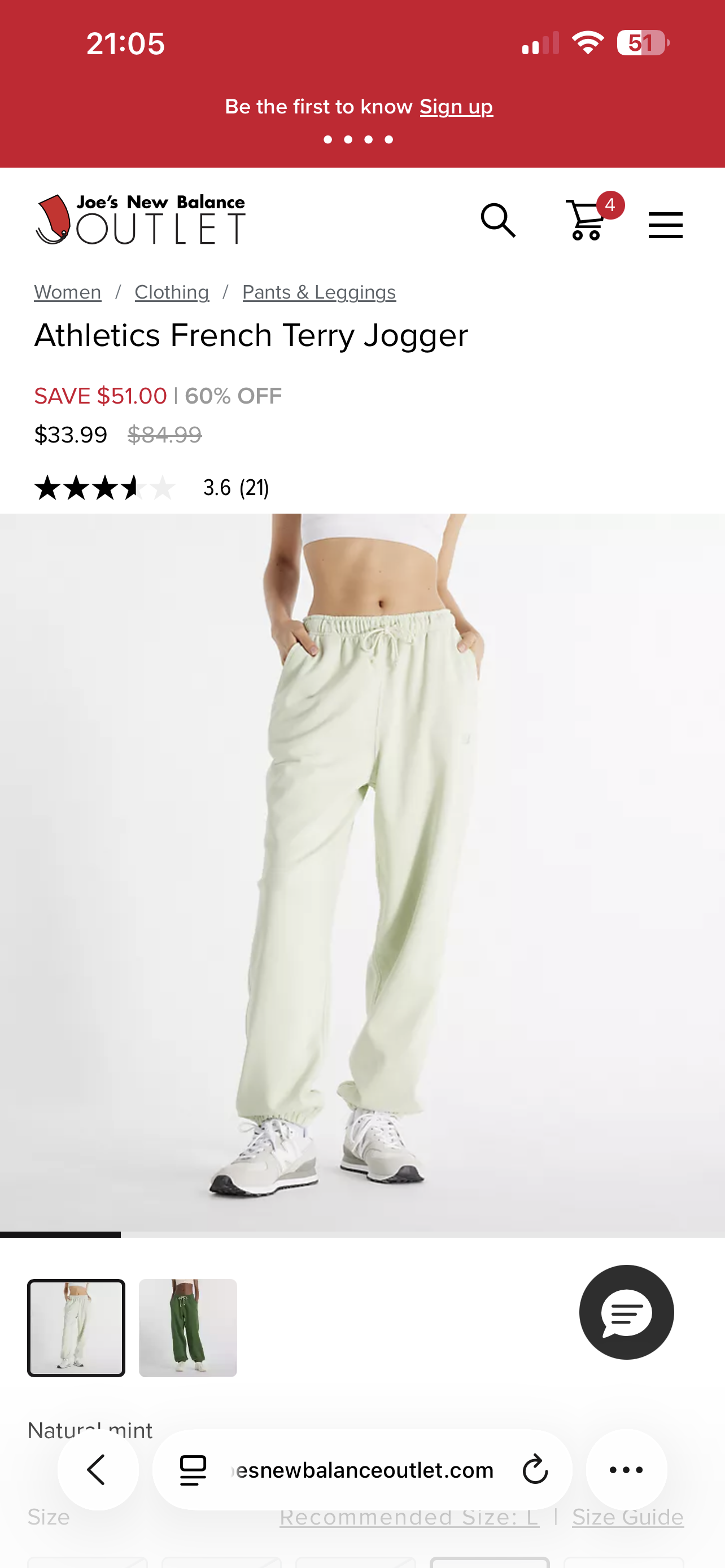Open the Clothing breadcrumb link
This screenshot has height=1568, width=725.
coord(172,292)
